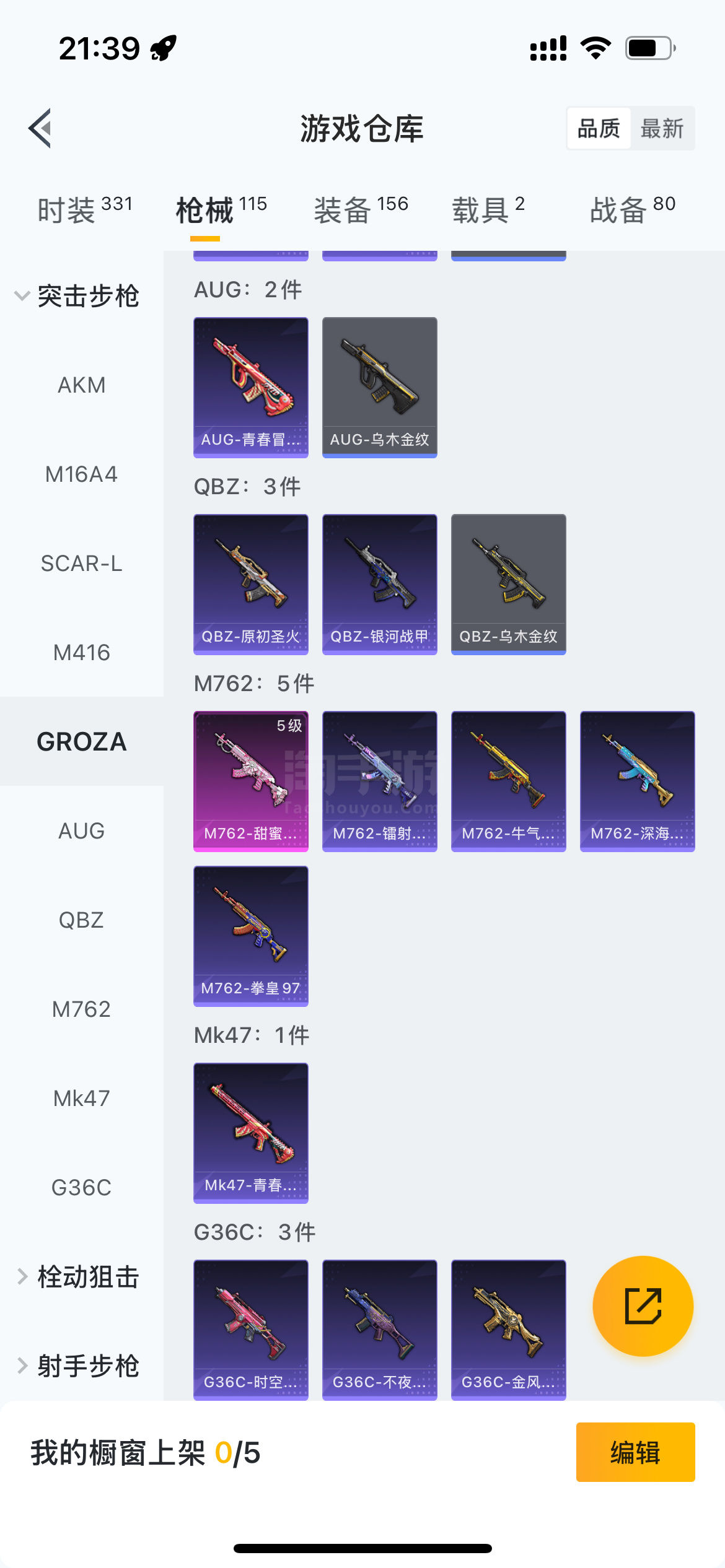Select M416 in the sidebar
The height and width of the screenshot is (1568, 725).
[x=81, y=653]
